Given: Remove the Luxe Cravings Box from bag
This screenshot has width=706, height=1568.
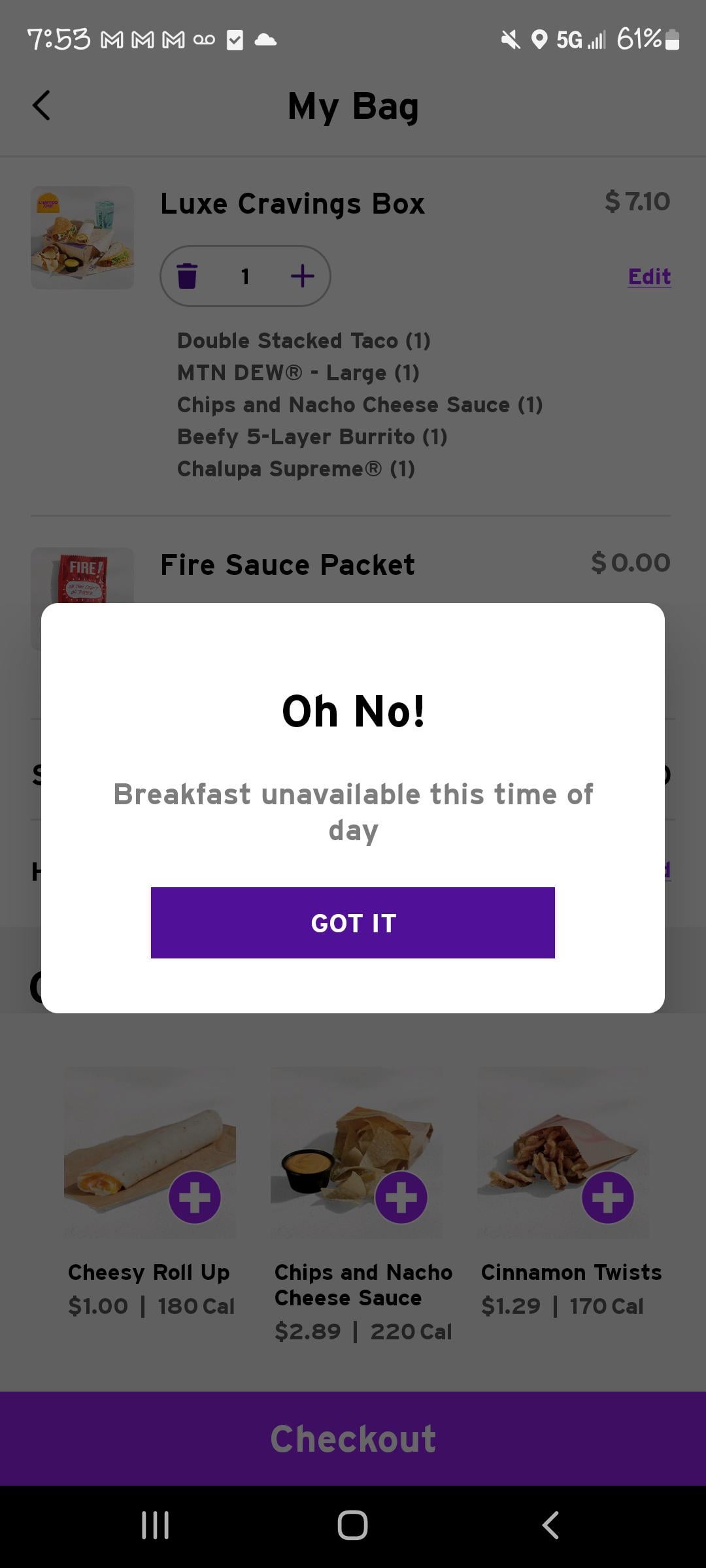Looking at the screenshot, I should pos(187,276).
